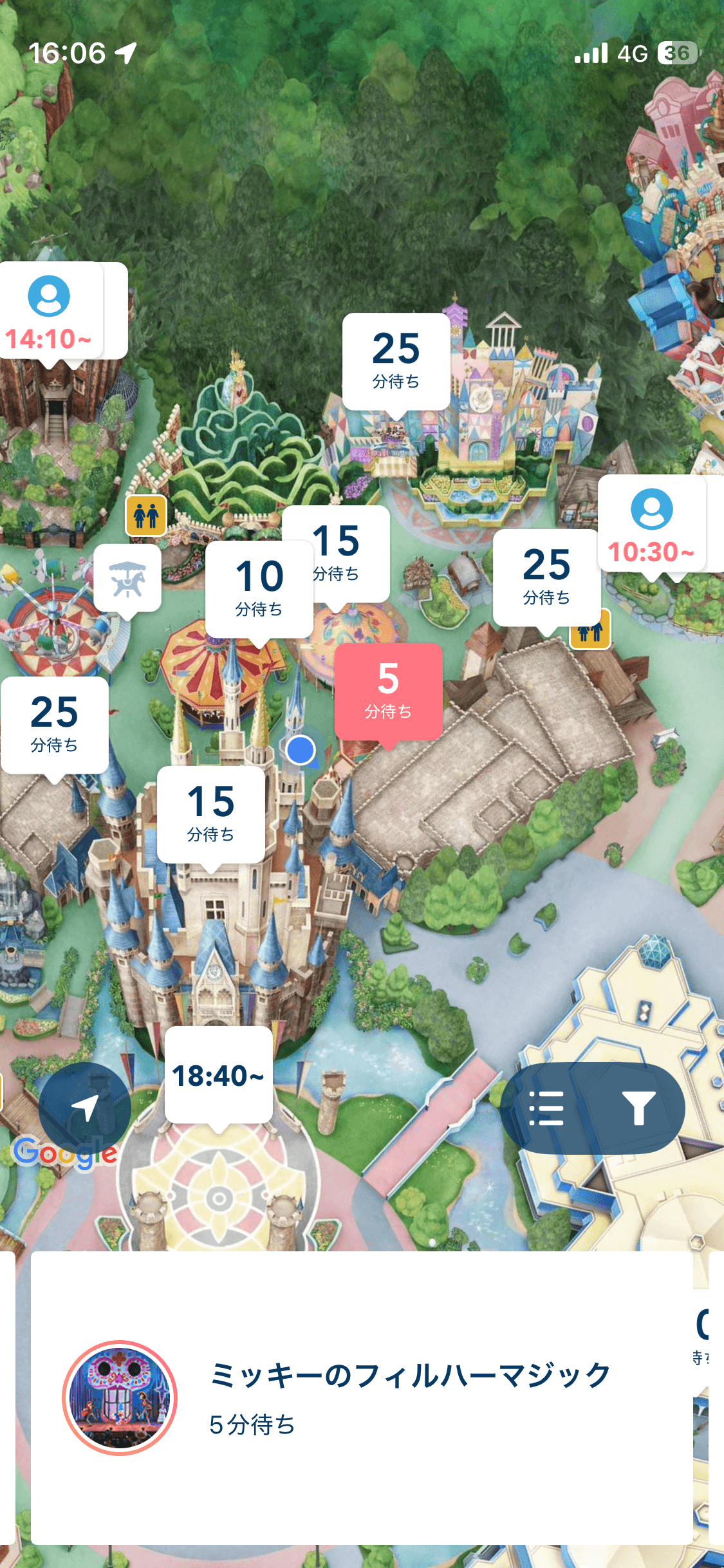This screenshot has width=724, height=1568.
Task: Open the 14:10~ greeting marker
Action: pyautogui.click(x=50, y=312)
